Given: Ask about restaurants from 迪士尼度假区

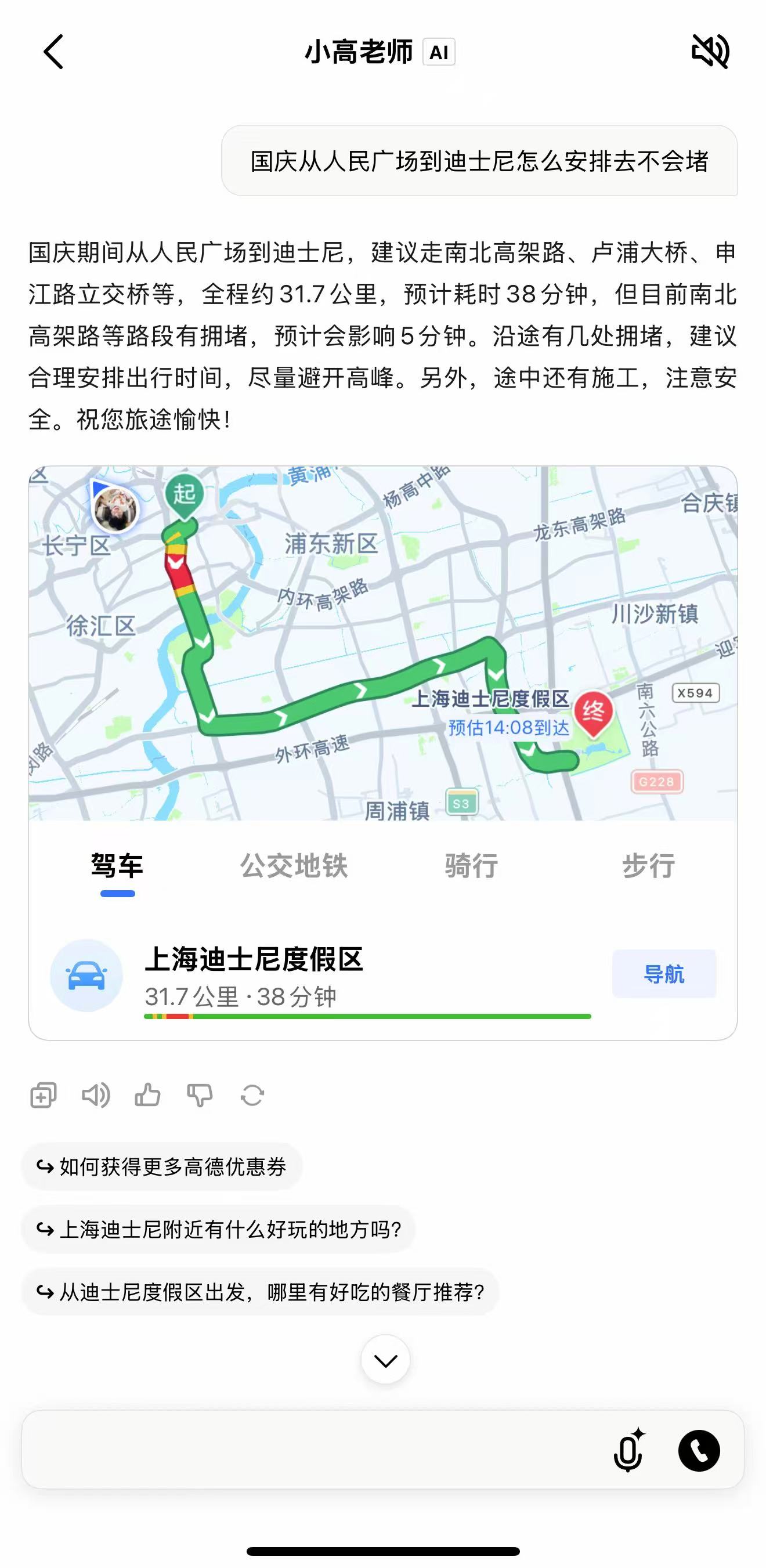Looking at the screenshot, I should tap(261, 1292).
